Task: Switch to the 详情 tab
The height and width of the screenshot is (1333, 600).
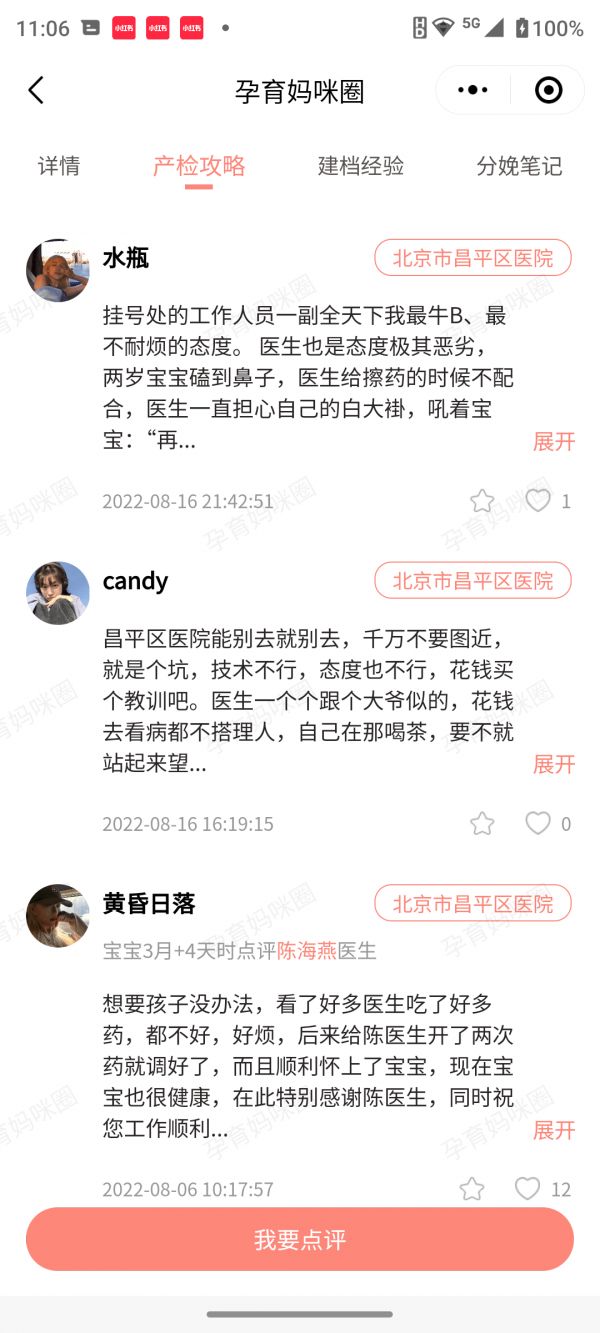Action: [59, 166]
